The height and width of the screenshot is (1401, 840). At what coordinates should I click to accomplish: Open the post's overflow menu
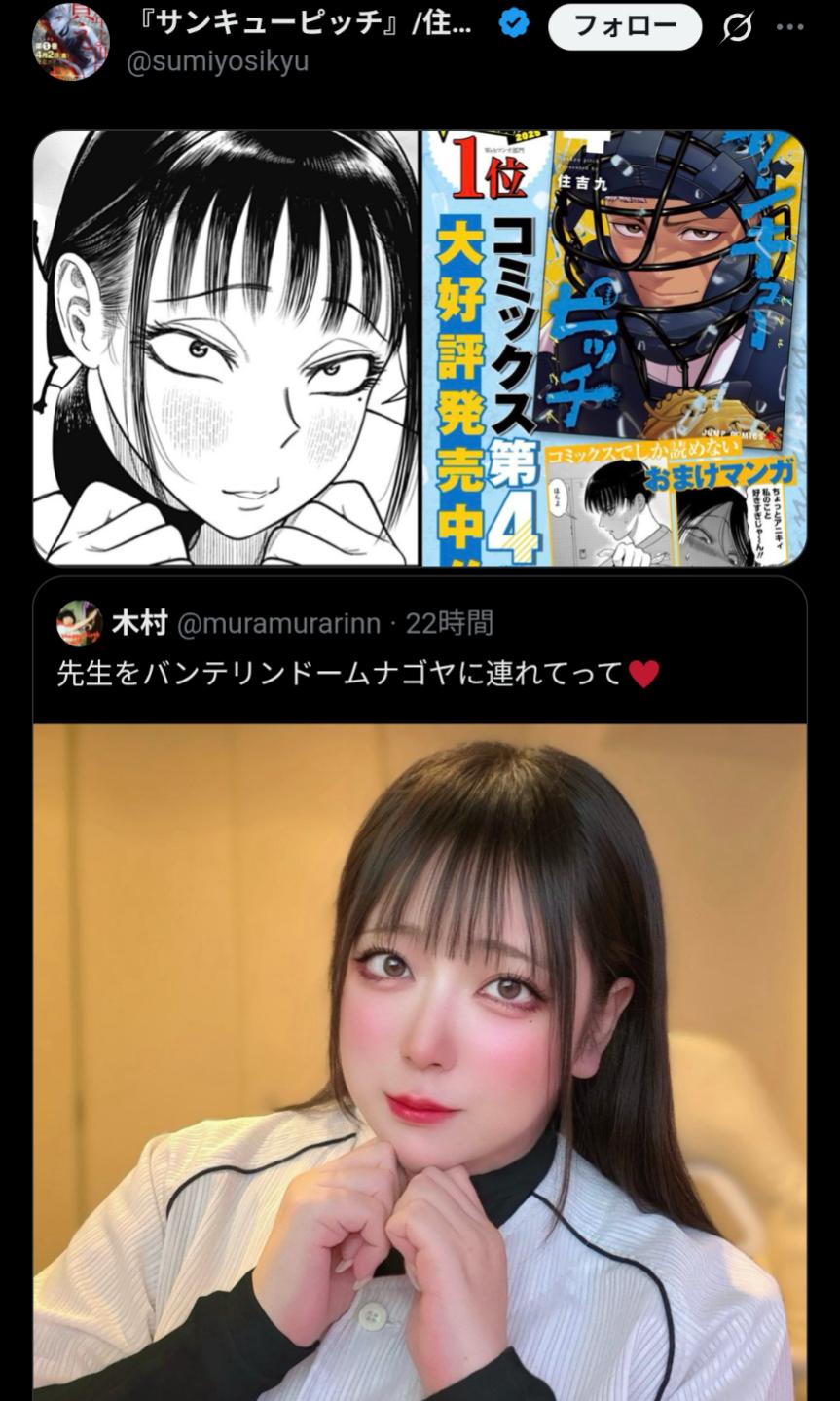[x=790, y=27]
